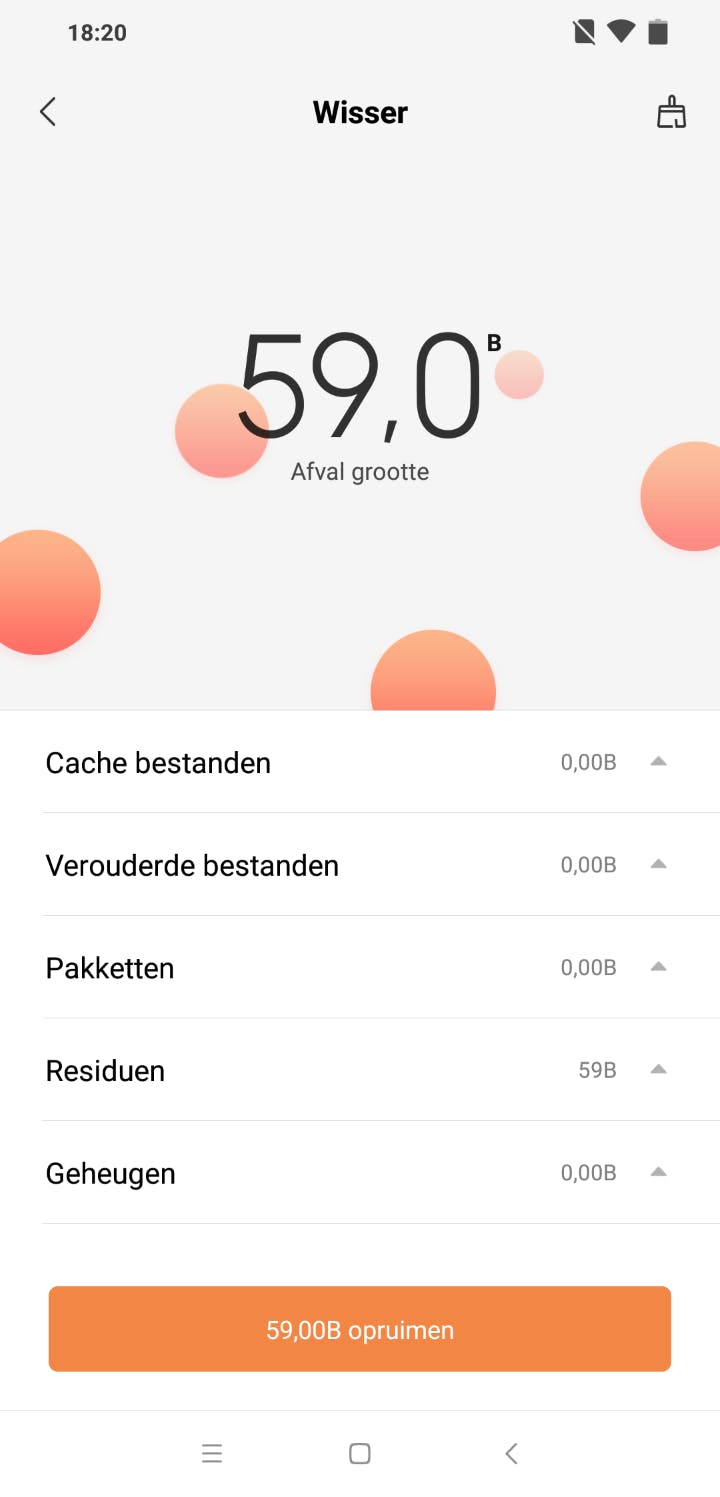Tap the clock showing 18:20

[97, 31]
